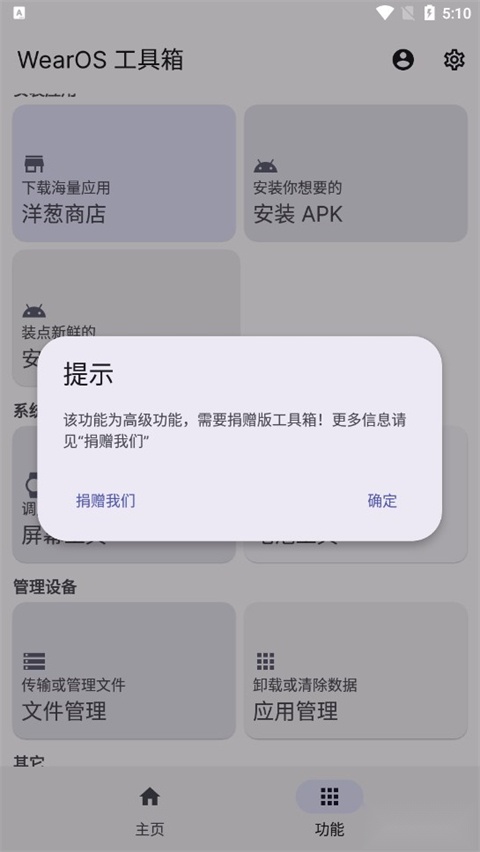
Task: Open the 安装 APK card
Action: coord(356,173)
